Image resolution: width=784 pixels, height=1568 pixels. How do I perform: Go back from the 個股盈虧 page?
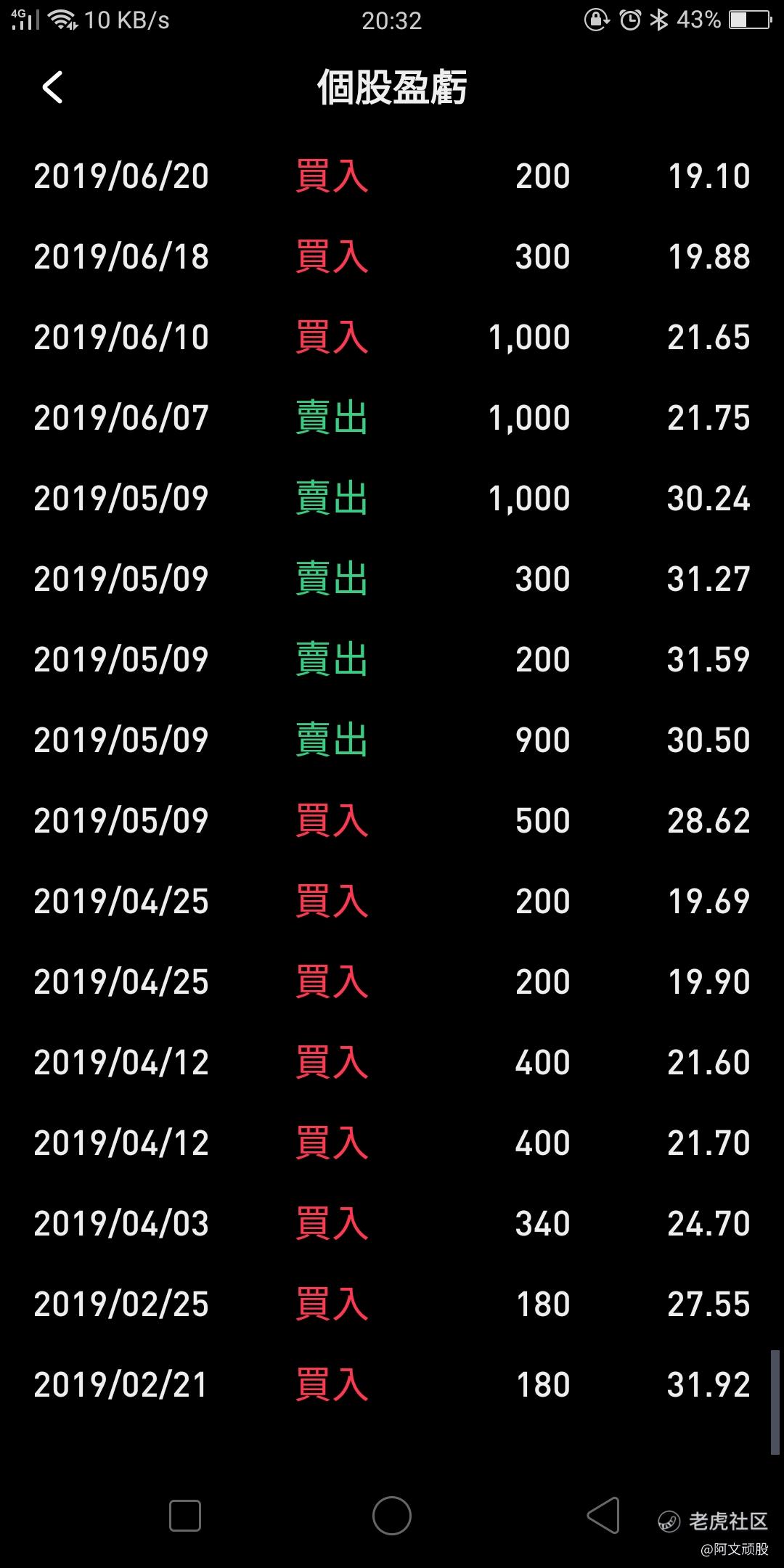coord(53,88)
